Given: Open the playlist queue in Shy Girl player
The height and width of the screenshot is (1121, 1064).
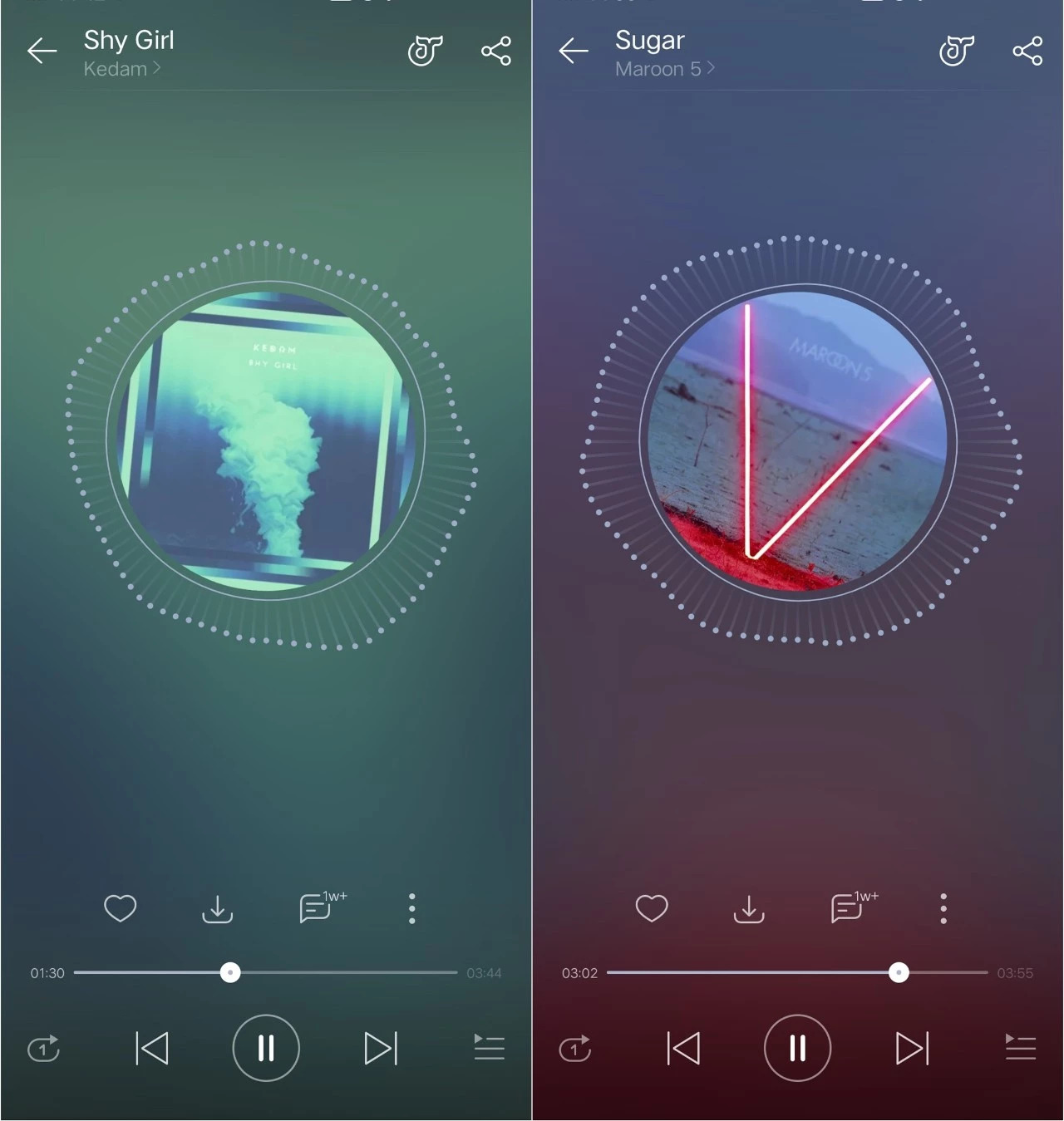Looking at the screenshot, I should (489, 1048).
